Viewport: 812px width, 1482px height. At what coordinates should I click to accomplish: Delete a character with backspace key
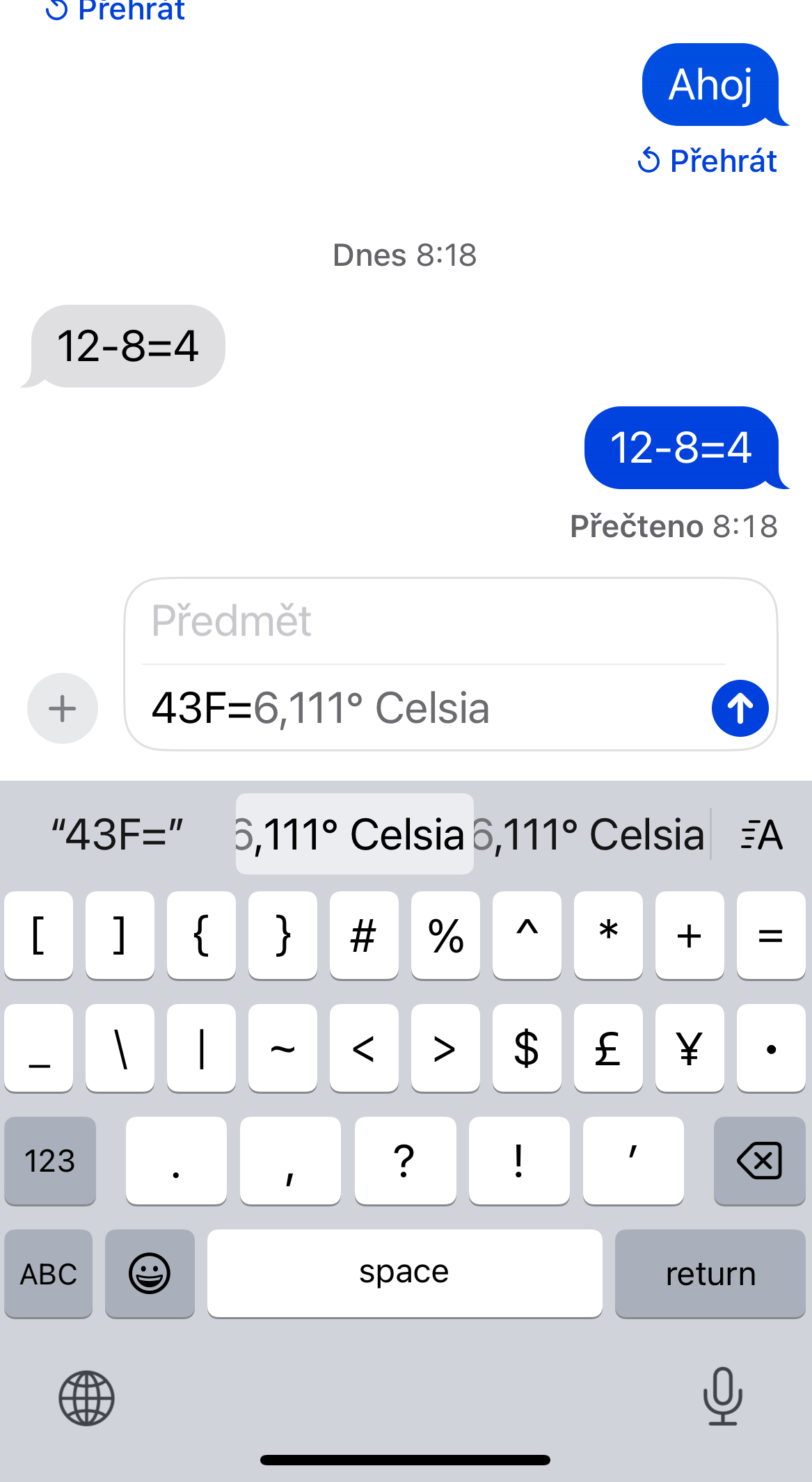click(x=759, y=1161)
